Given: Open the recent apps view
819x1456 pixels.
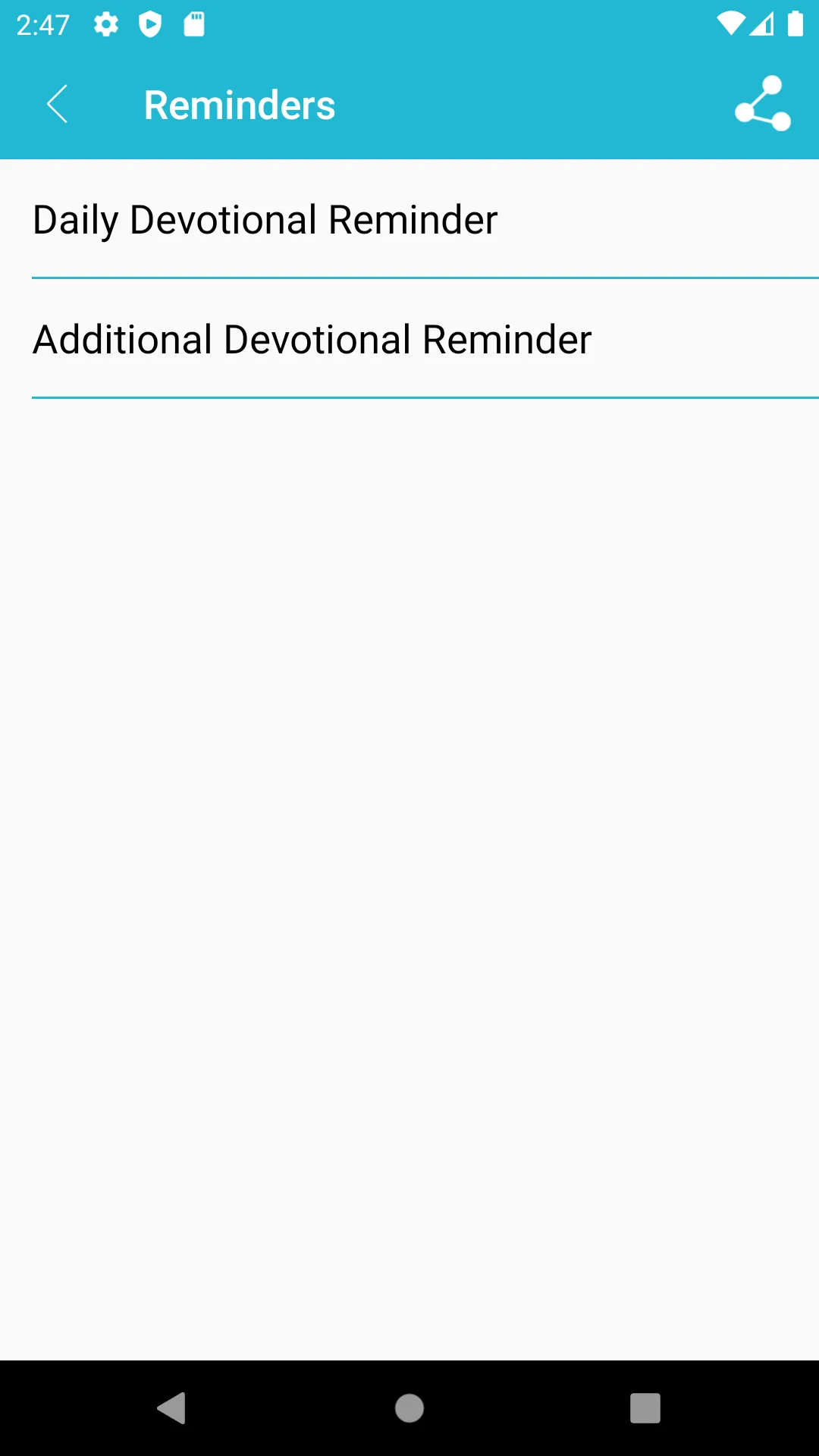Looking at the screenshot, I should tap(645, 1408).
